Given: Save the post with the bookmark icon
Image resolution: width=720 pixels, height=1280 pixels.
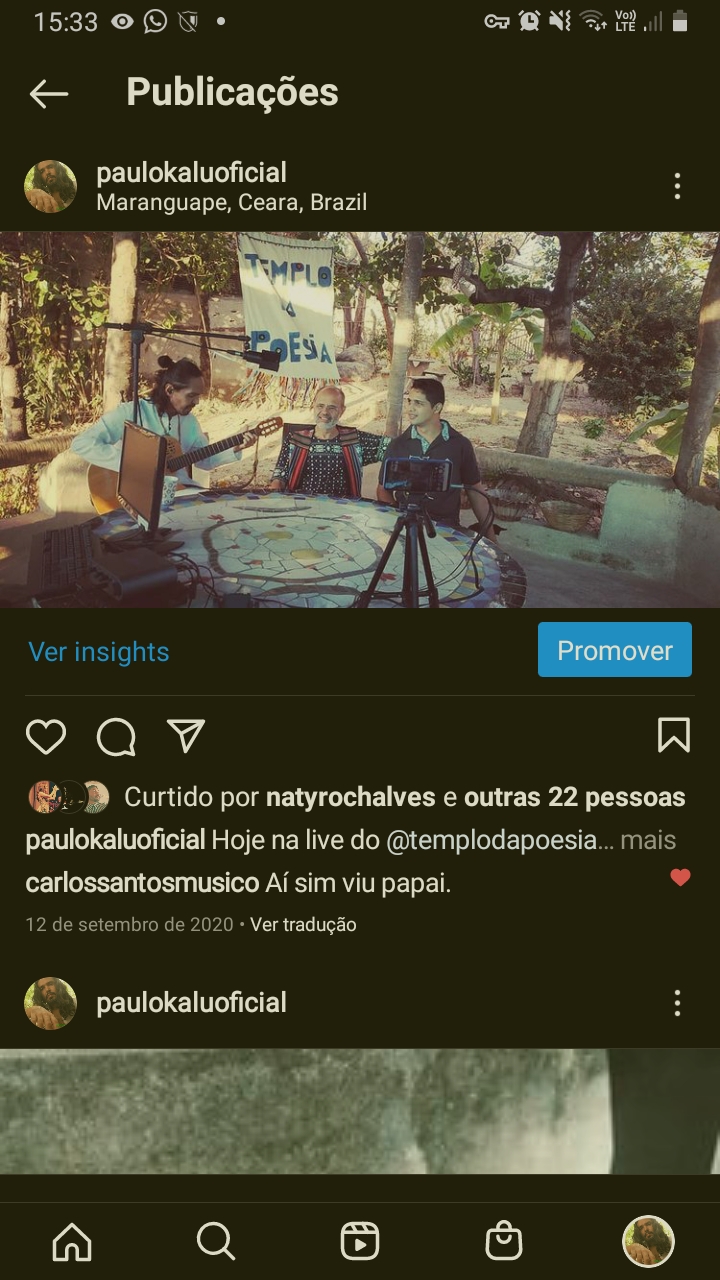Looking at the screenshot, I should click(674, 736).
